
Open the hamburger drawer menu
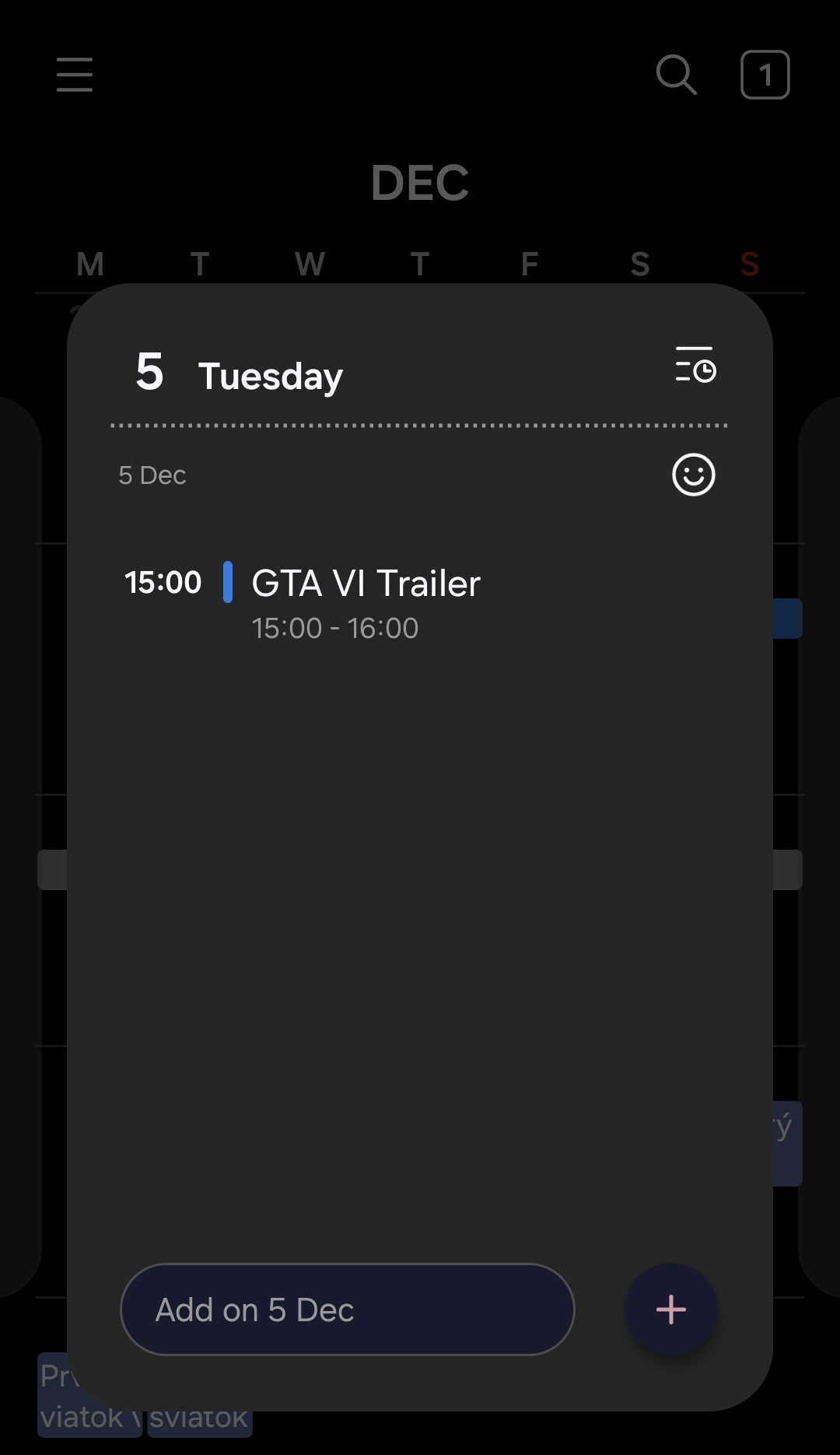tap(75, 75)
